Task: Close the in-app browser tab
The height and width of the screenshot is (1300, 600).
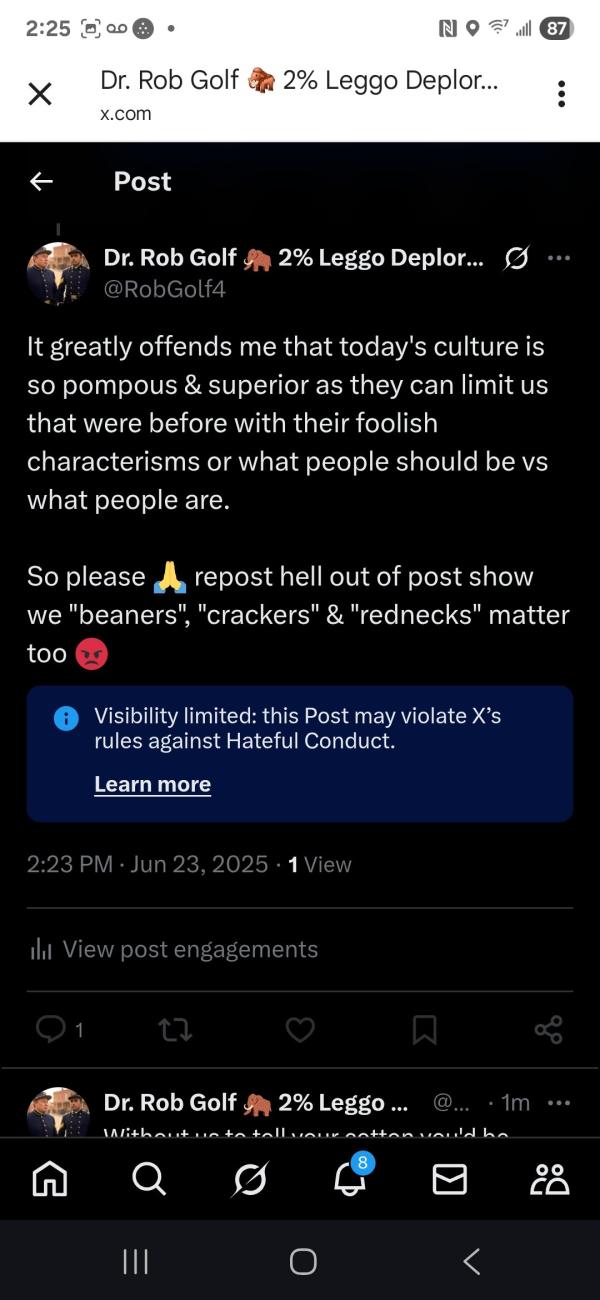Action: (x=40, y=94)
